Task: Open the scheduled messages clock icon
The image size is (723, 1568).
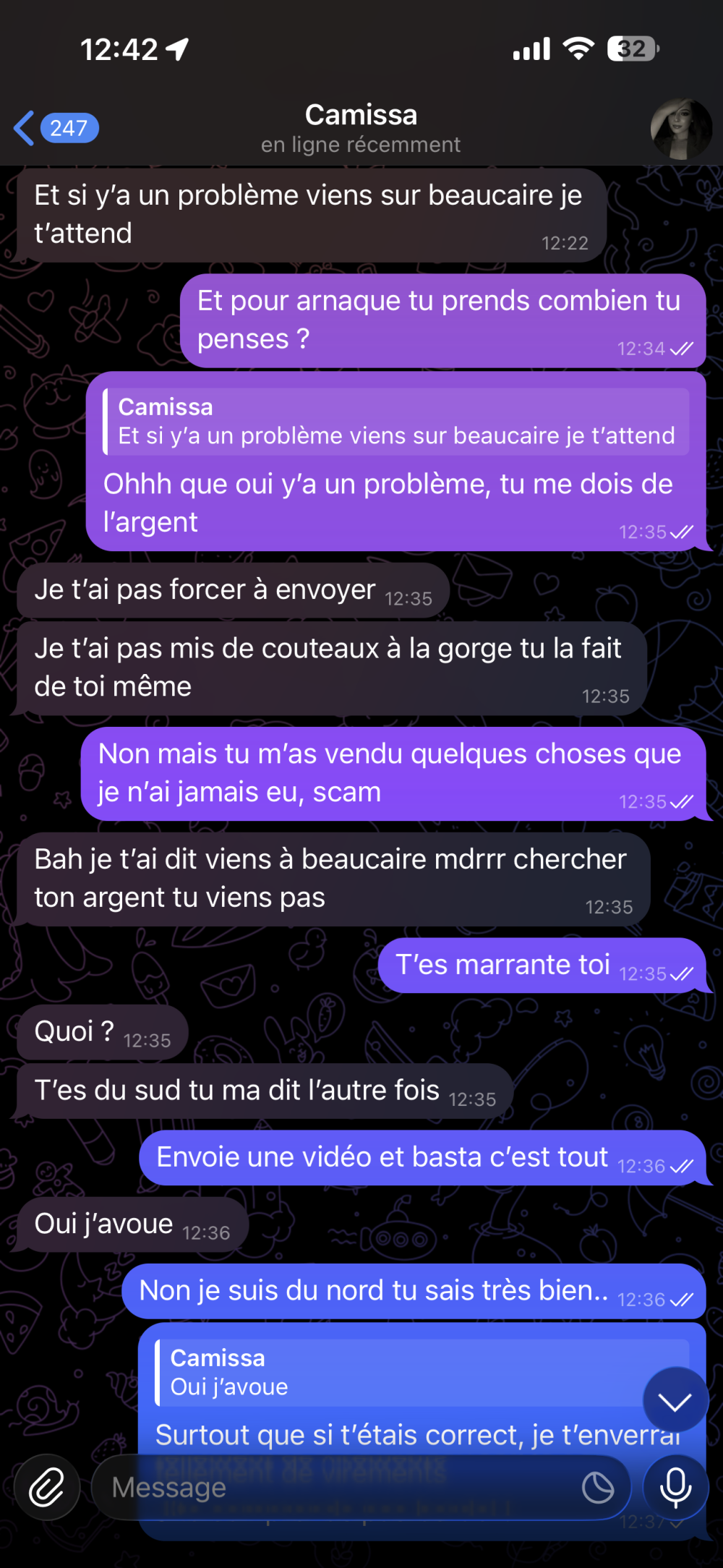Action: pyautogui.click(x=598, y=1487)
